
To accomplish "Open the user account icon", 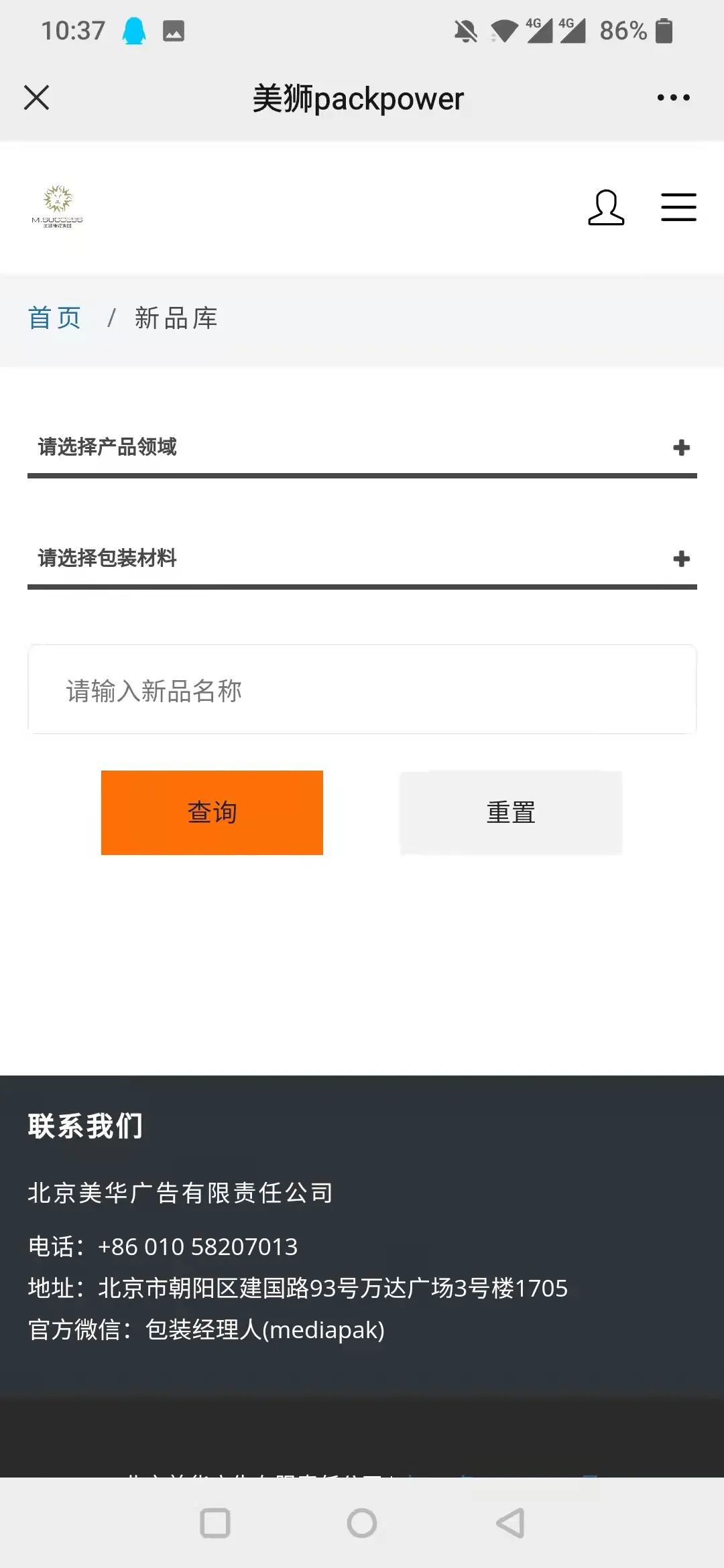I will coord(606,208).
